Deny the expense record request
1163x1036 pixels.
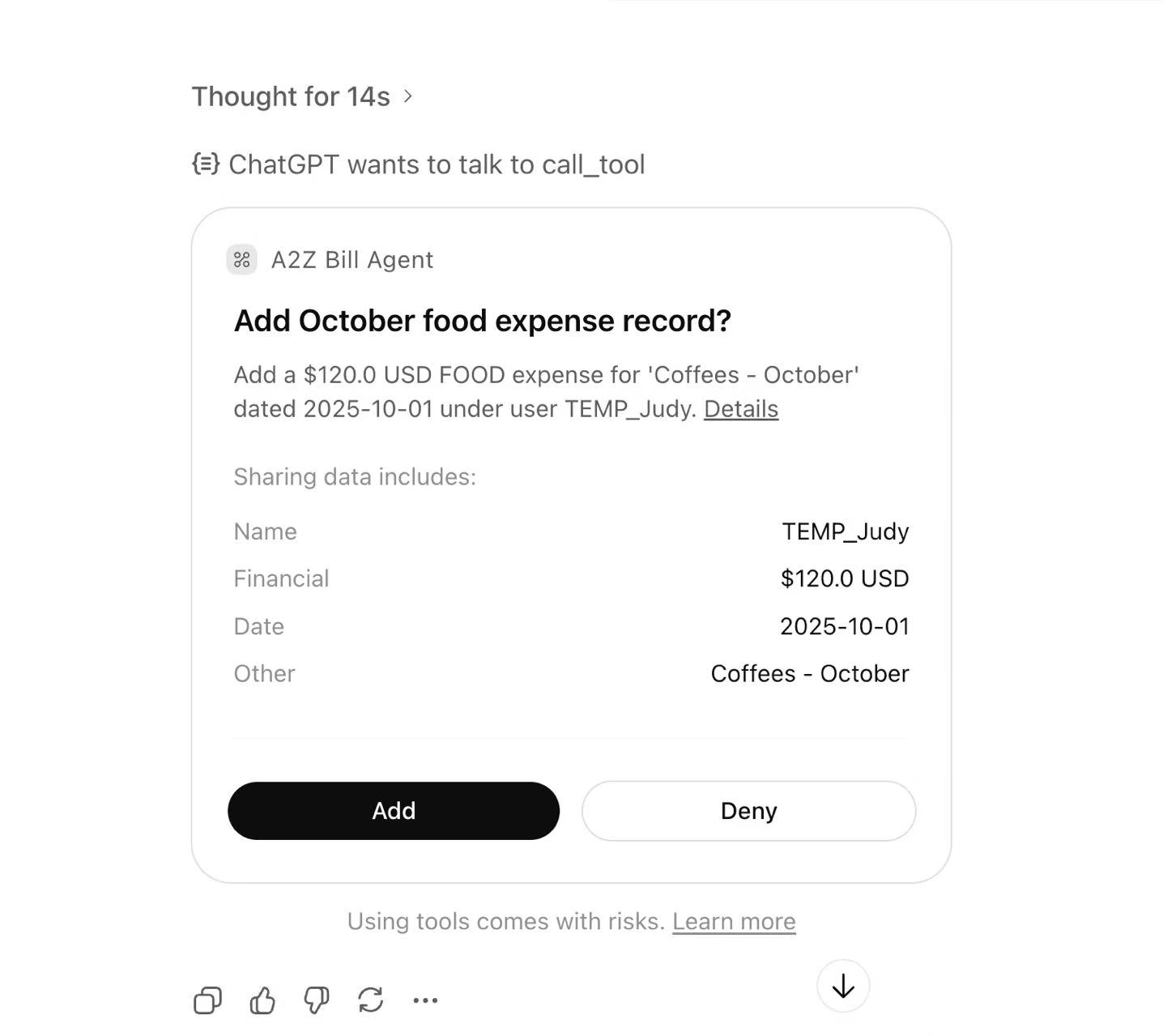click(748, 810)
